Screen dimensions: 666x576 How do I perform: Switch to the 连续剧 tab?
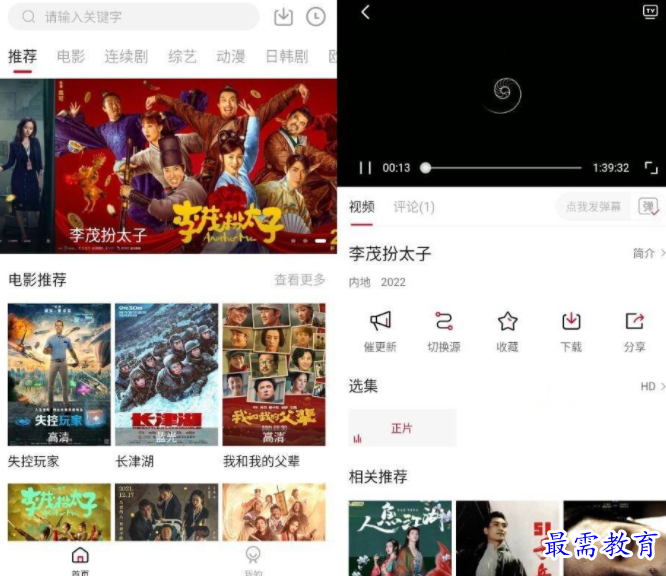pyautogui.click(x=126, y=57)
